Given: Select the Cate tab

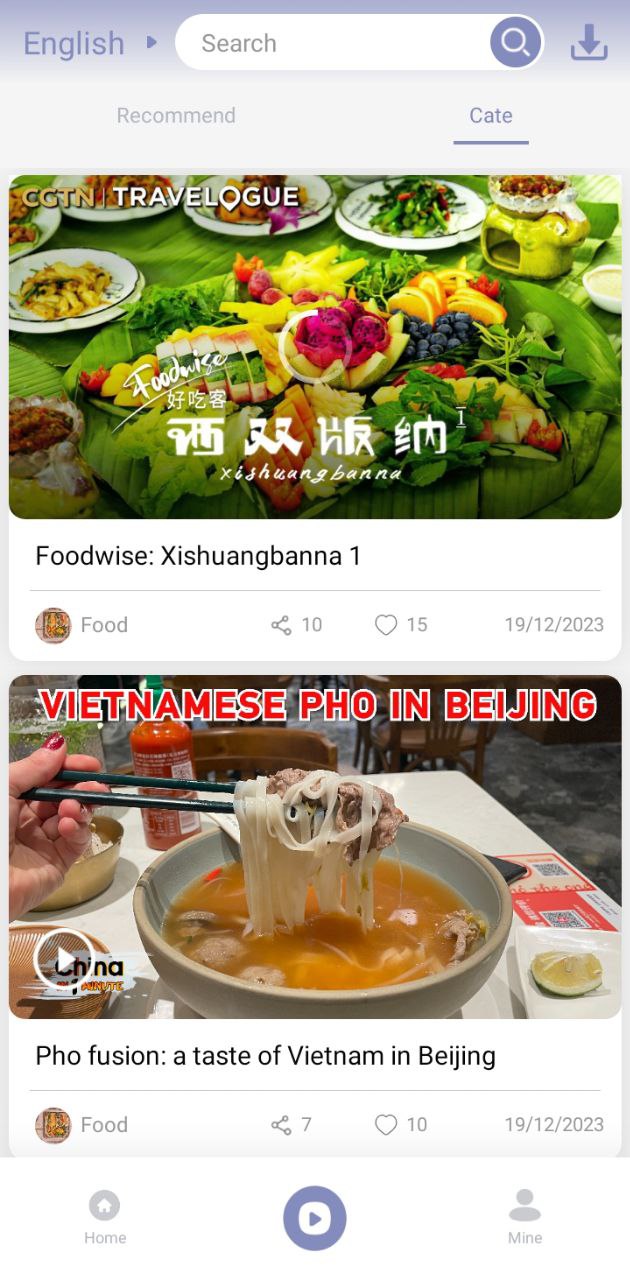Looking at the screenshot, I should [490, 116].
